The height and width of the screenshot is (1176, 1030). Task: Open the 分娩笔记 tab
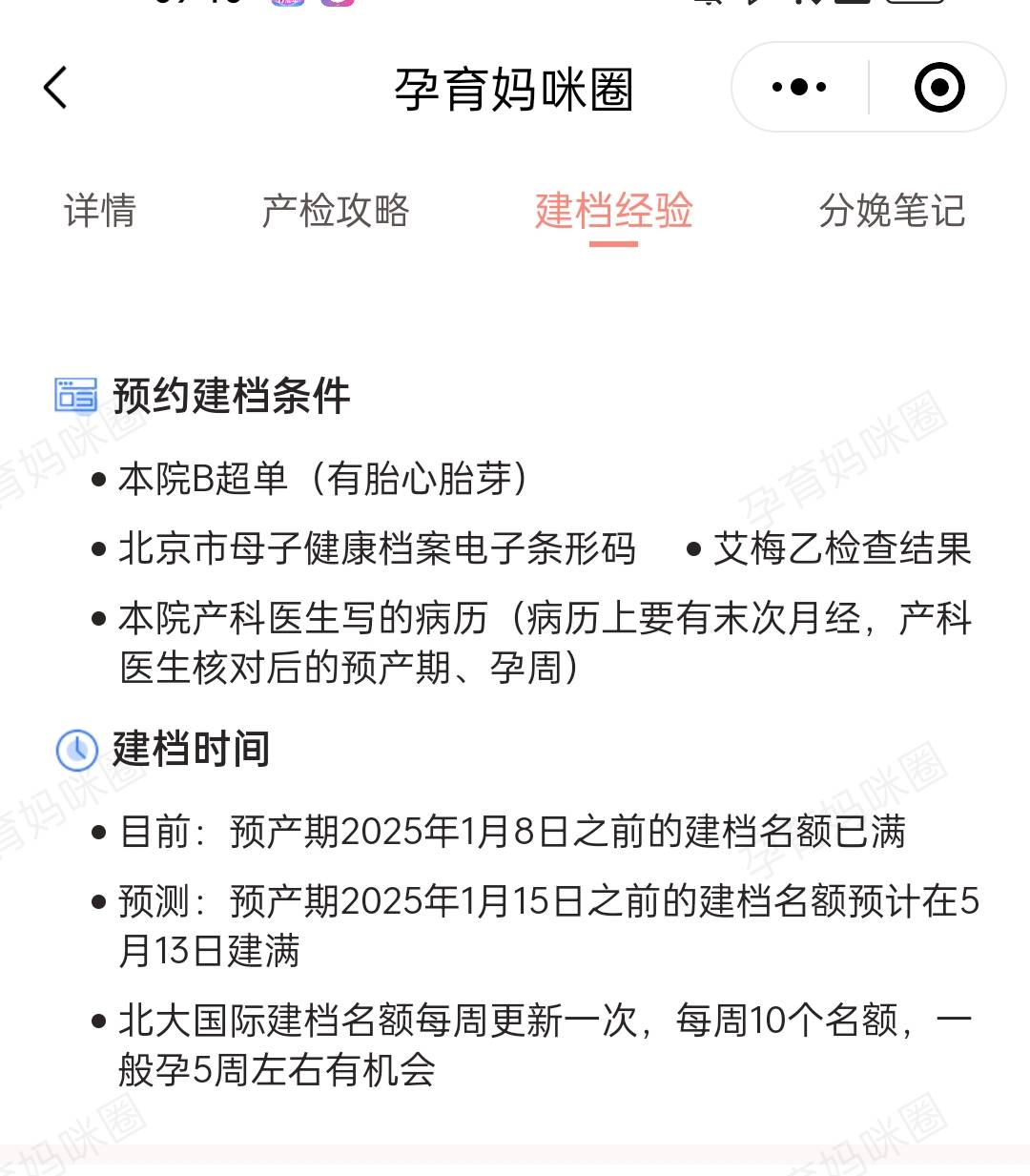click(x=891, y=212)
